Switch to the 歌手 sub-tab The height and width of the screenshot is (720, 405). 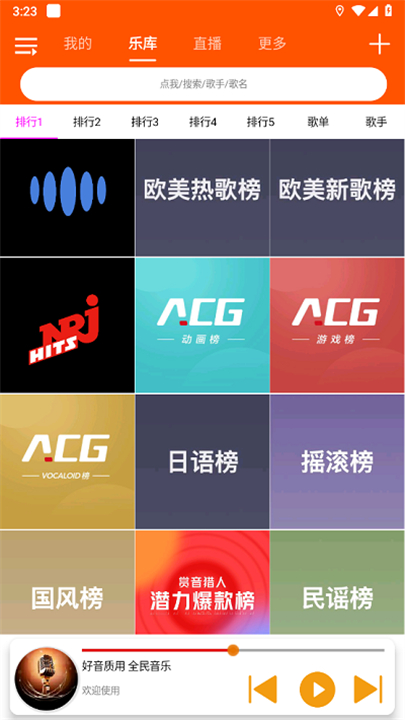pyautogui.click(x=376, y=122)
